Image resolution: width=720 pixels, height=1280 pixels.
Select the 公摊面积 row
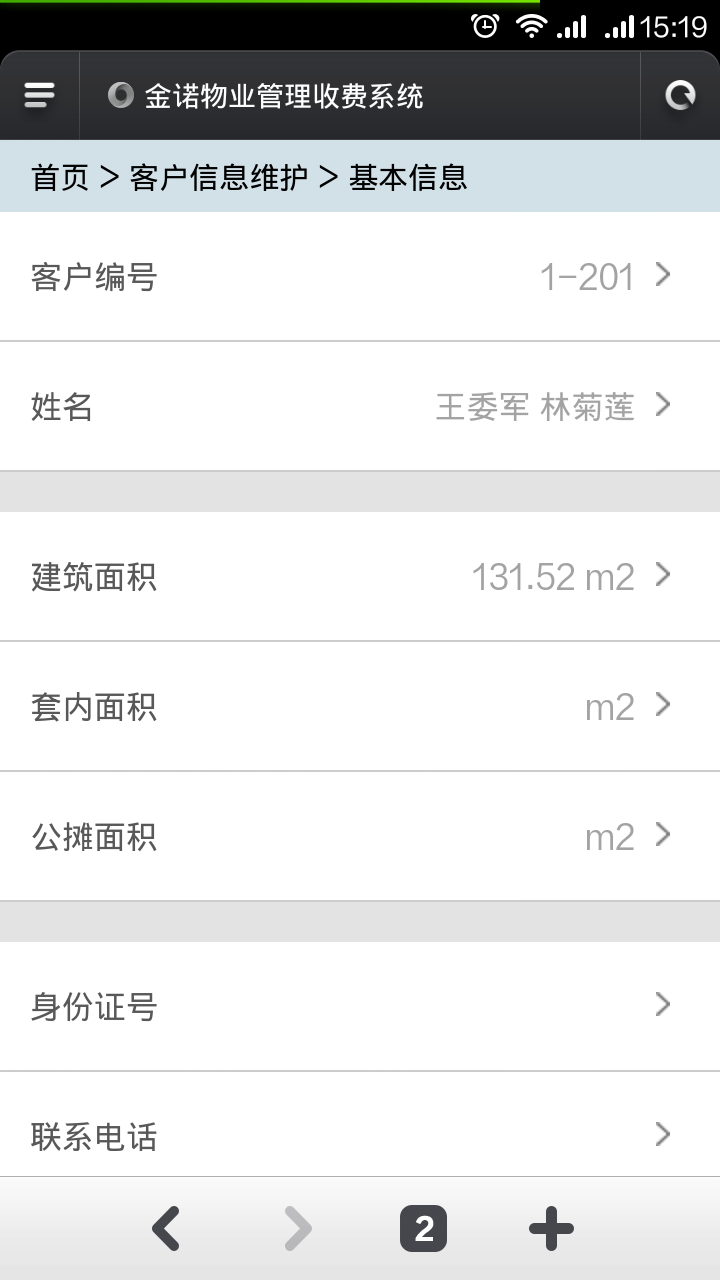[x=360, y=836]
